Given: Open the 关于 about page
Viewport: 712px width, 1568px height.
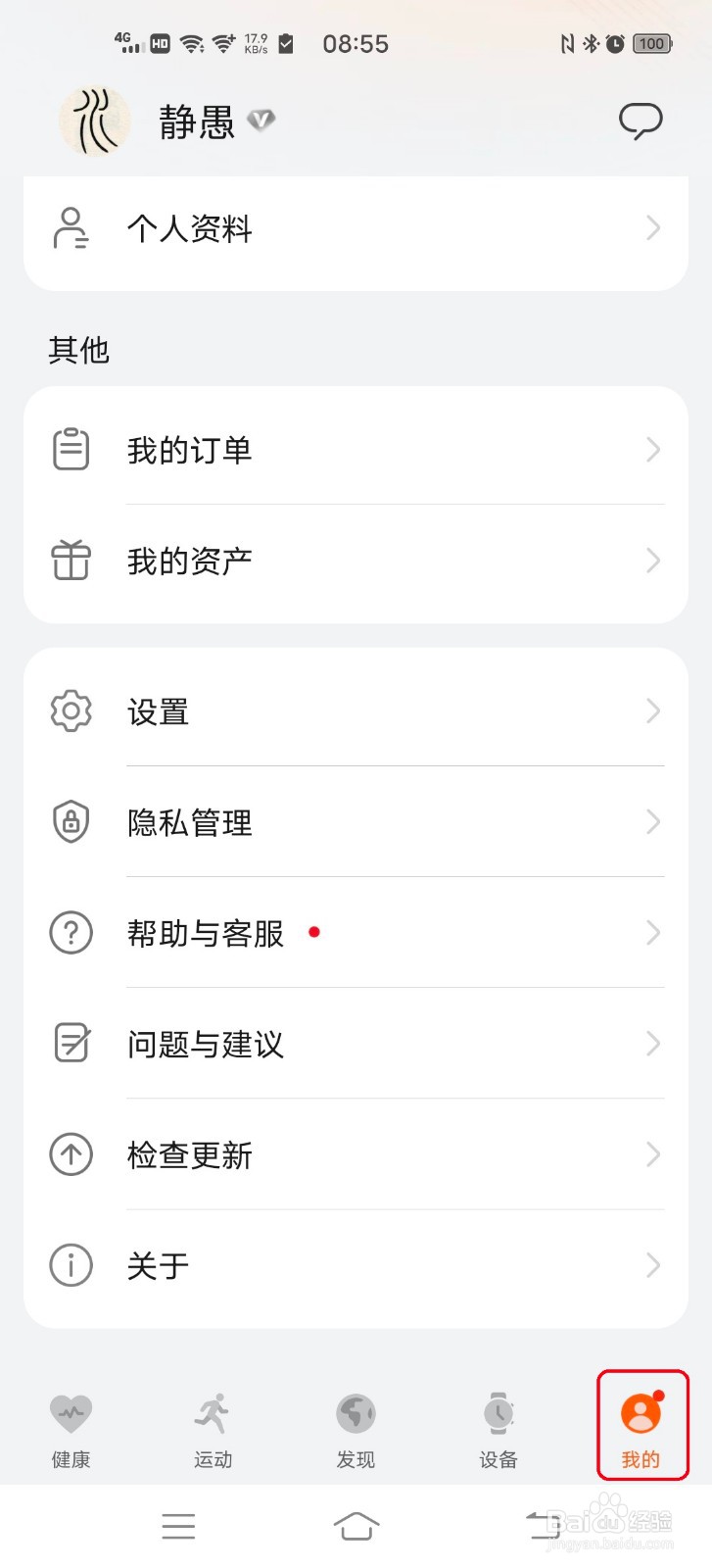Looking at the screenshot, I should pos(356,1265).
